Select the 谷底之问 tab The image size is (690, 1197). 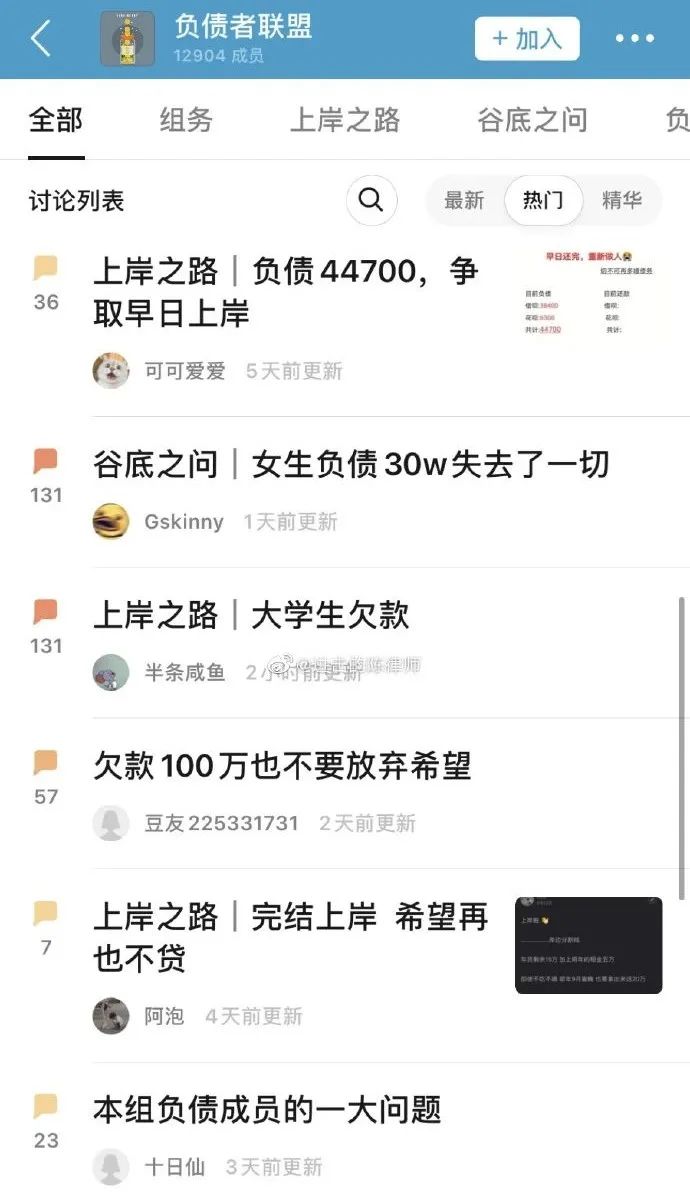[531, 120]
